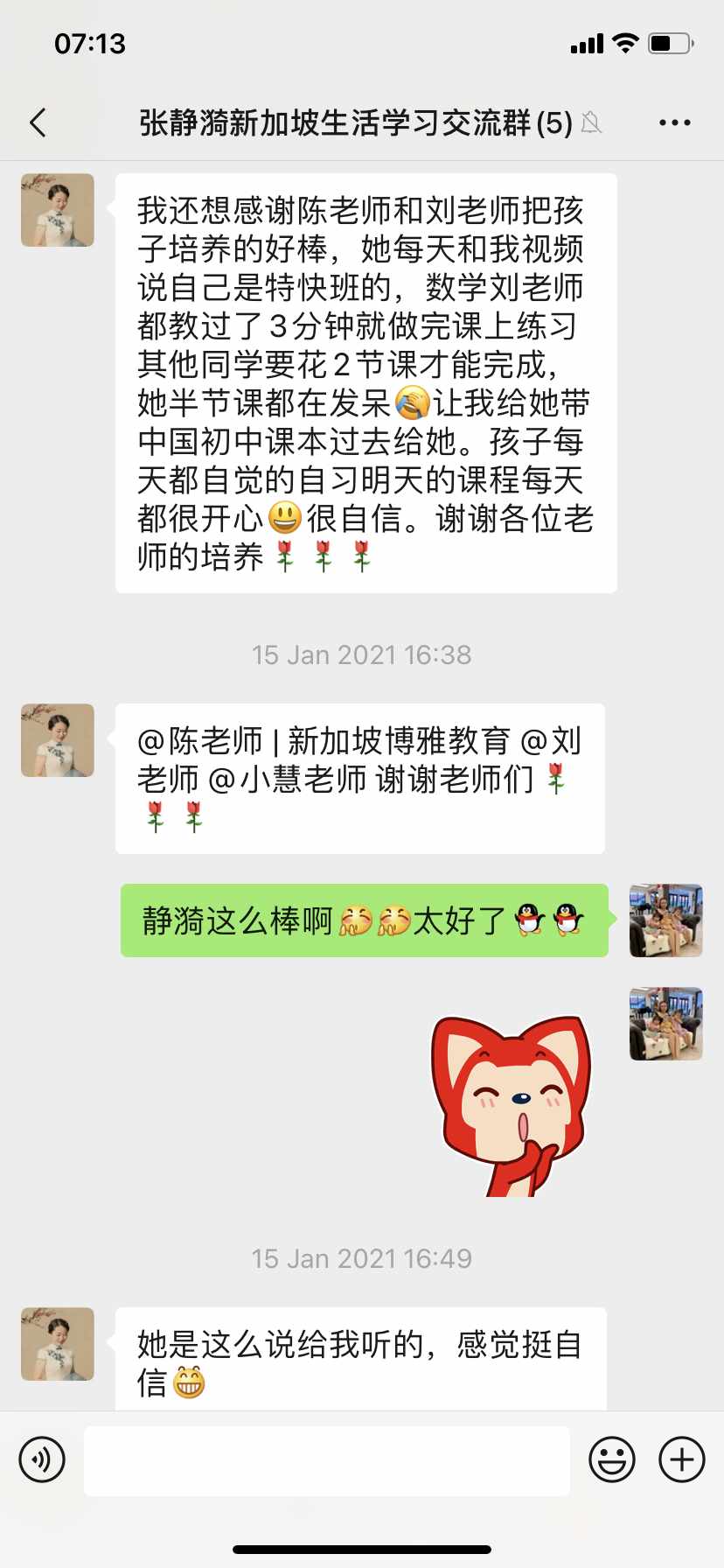
Task: Switch to voice message input
Action: point(42,1459)
